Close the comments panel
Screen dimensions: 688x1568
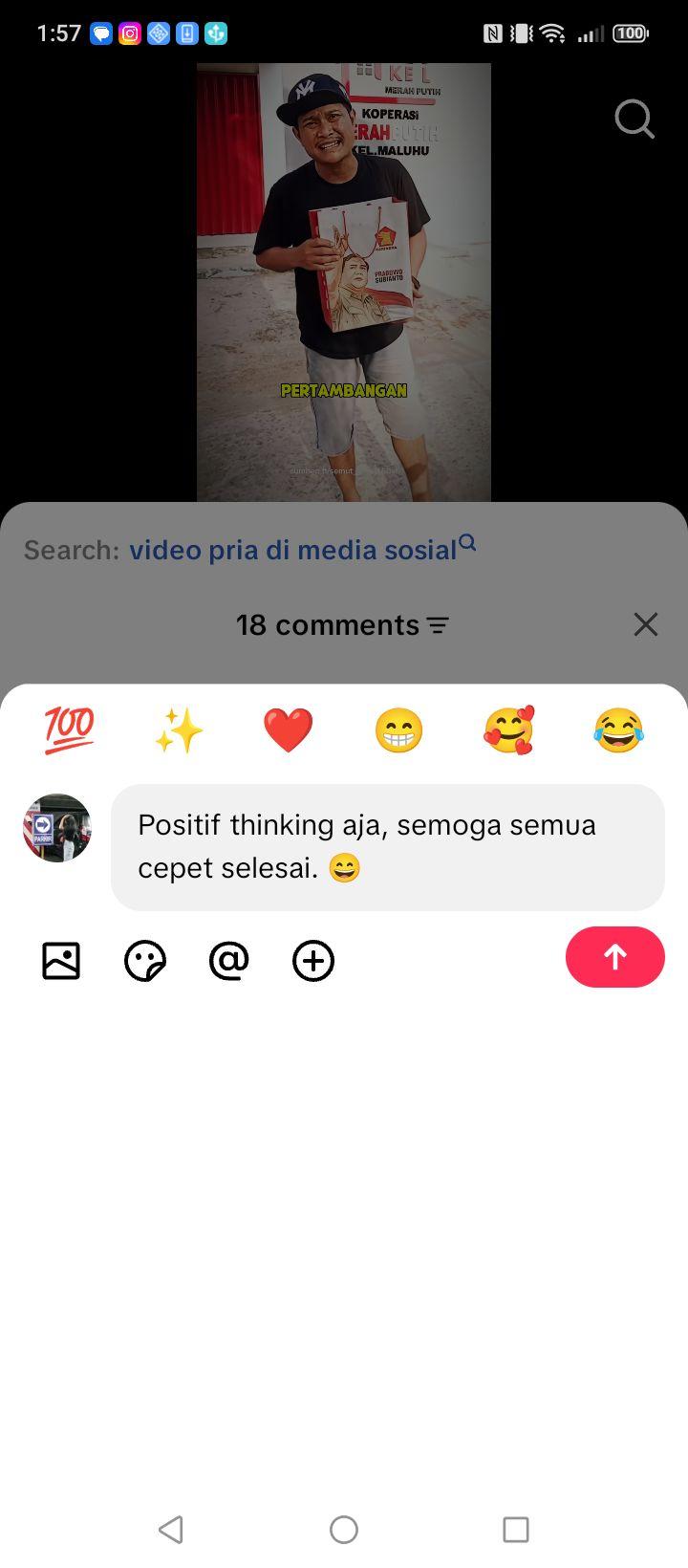pos(646,624)
